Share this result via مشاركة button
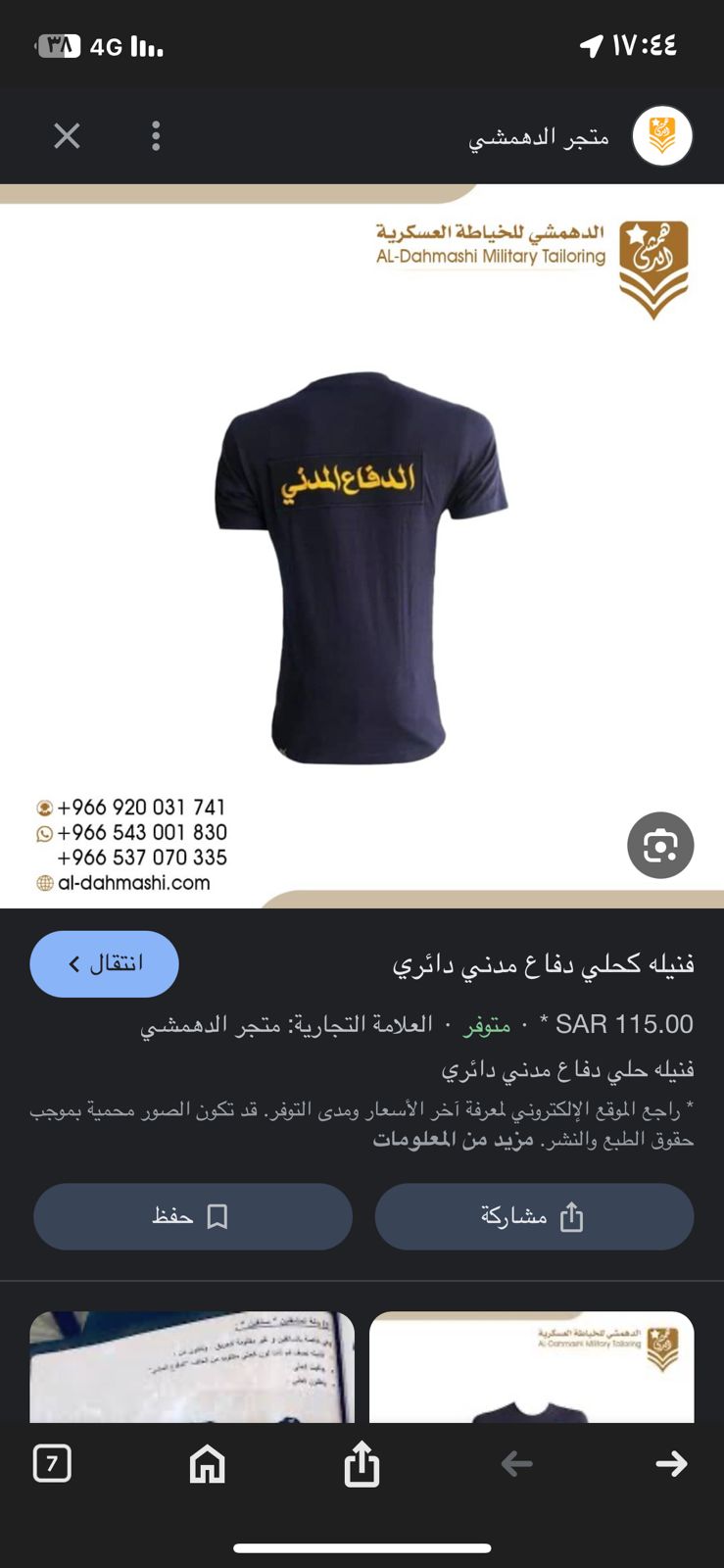Screen dimensions: 724x1568 pos(534,1216)
